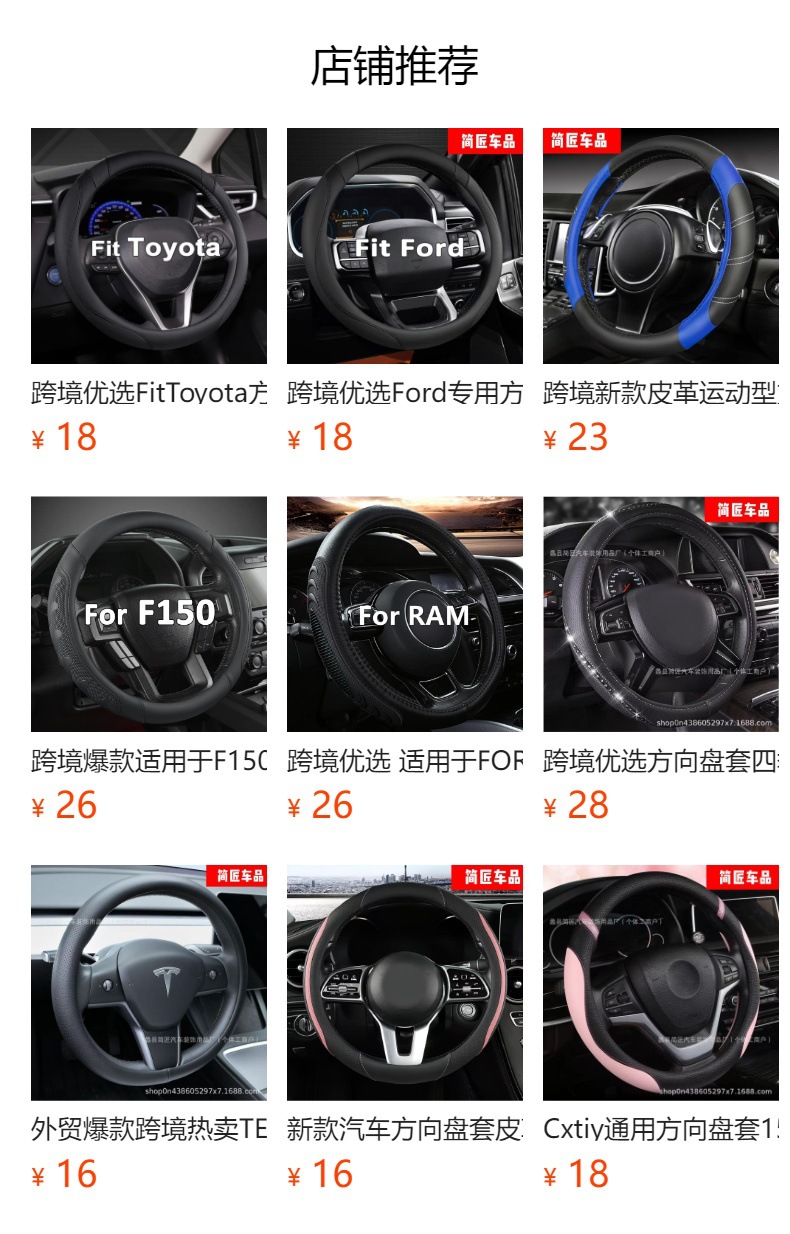Open the 外贸爆款跨境热卖 Tesla cover item
790x1234 pixels.
coord(149,982)
